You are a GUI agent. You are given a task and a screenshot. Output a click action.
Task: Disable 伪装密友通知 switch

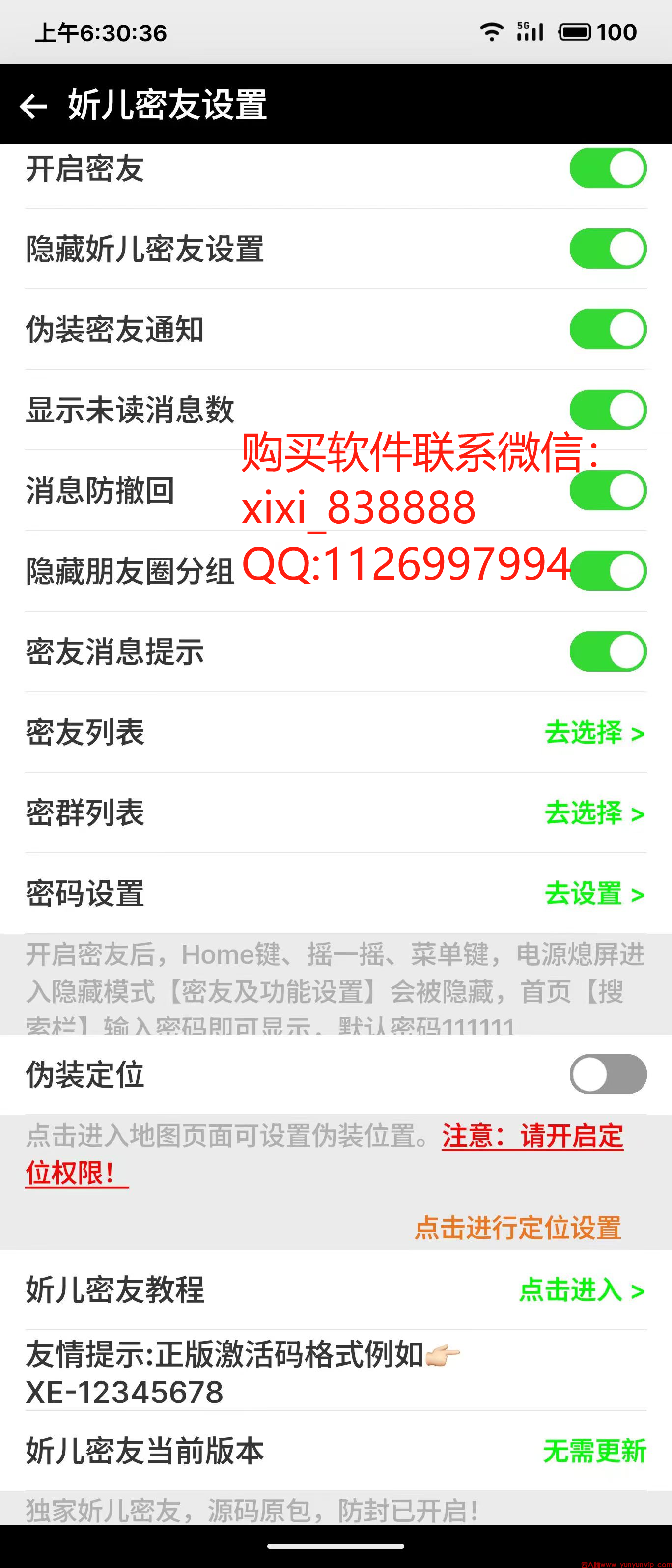click(x=608, y=329)
